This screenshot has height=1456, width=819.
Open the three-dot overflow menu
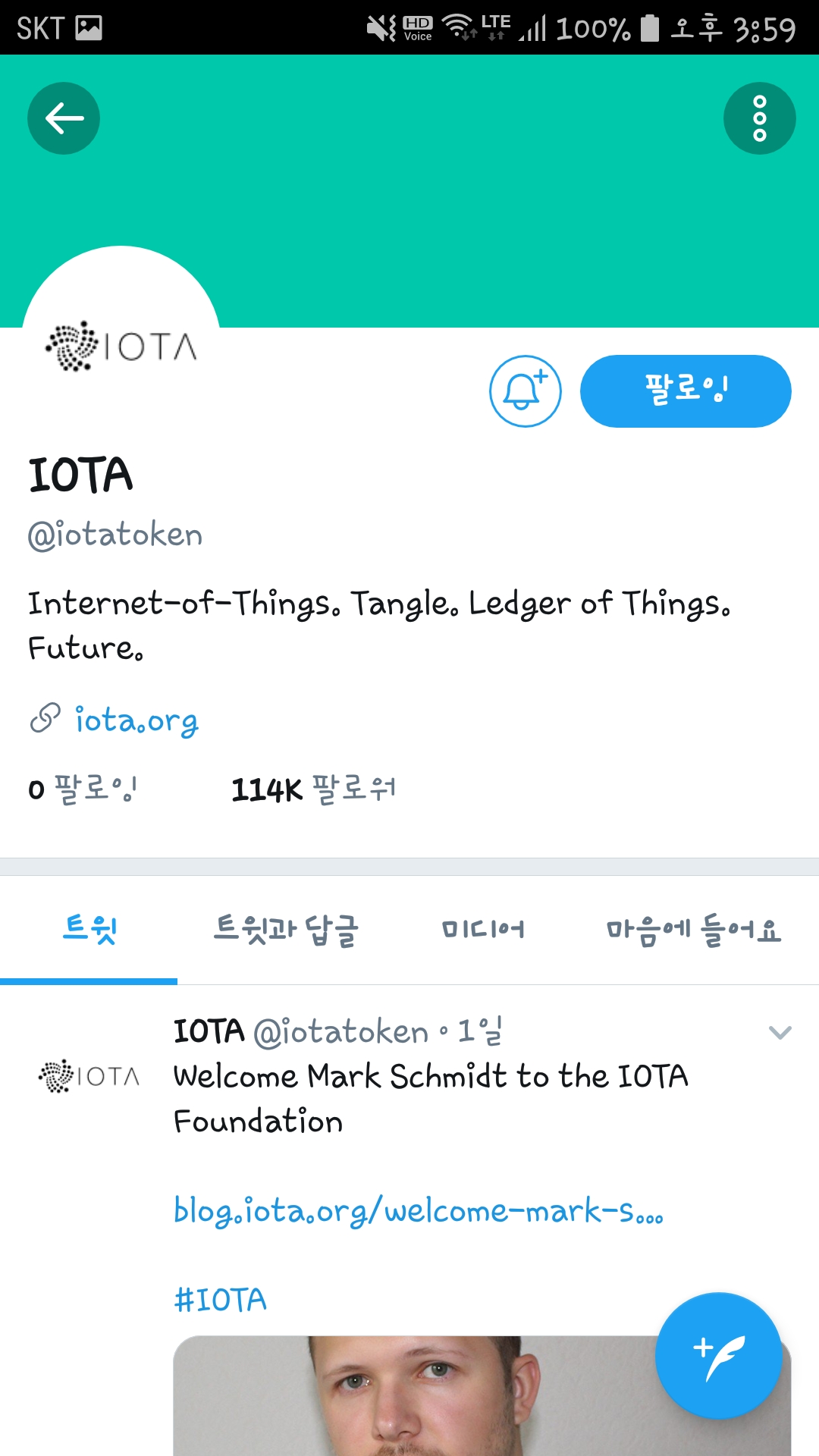coord(759,118)
